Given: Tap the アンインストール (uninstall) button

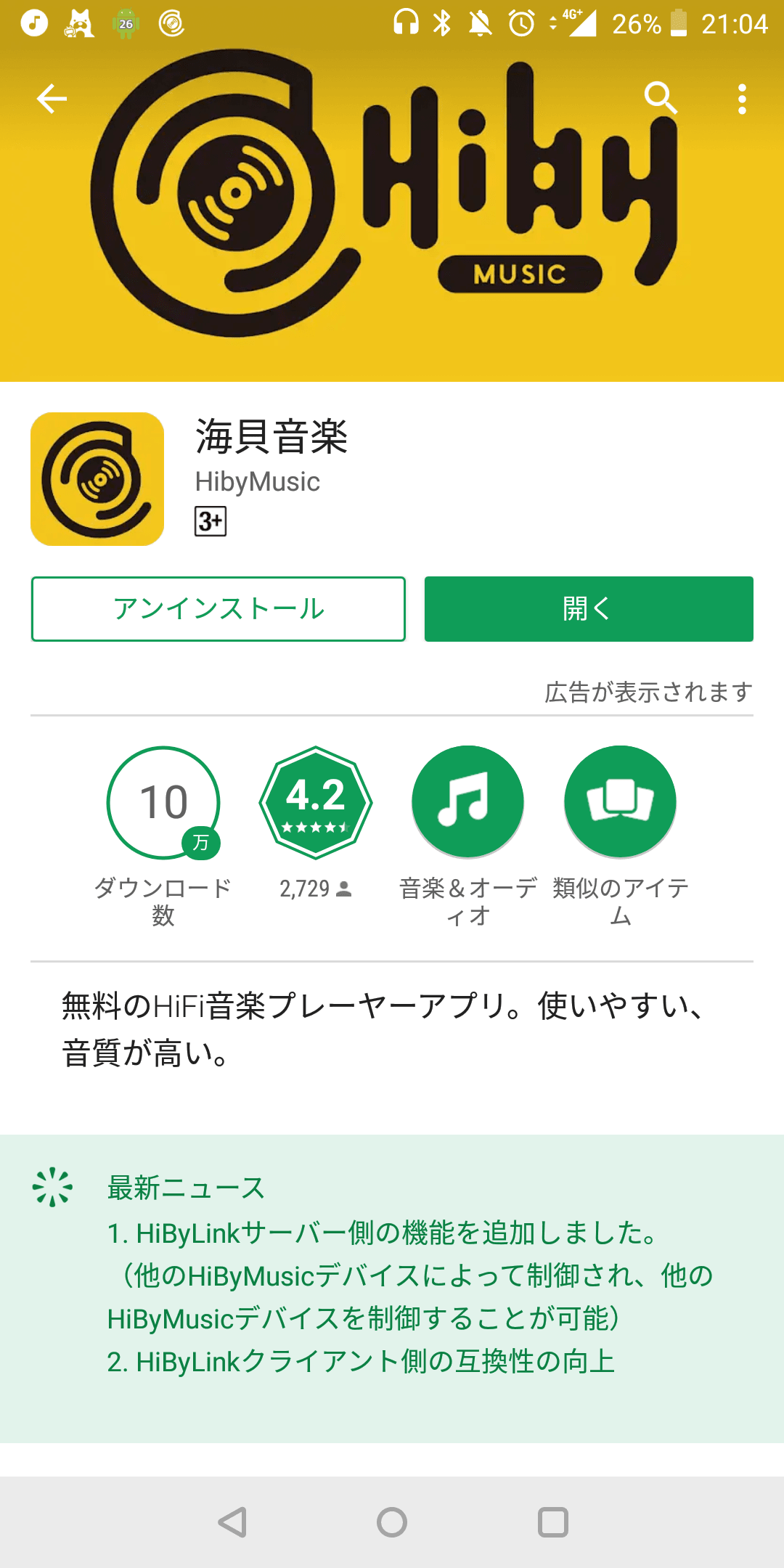Looking at the screenshot, I should 219,609.
